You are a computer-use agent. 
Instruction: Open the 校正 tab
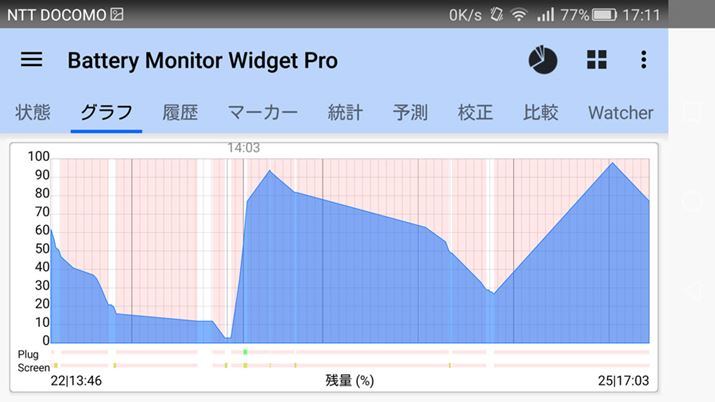(475, 112)
